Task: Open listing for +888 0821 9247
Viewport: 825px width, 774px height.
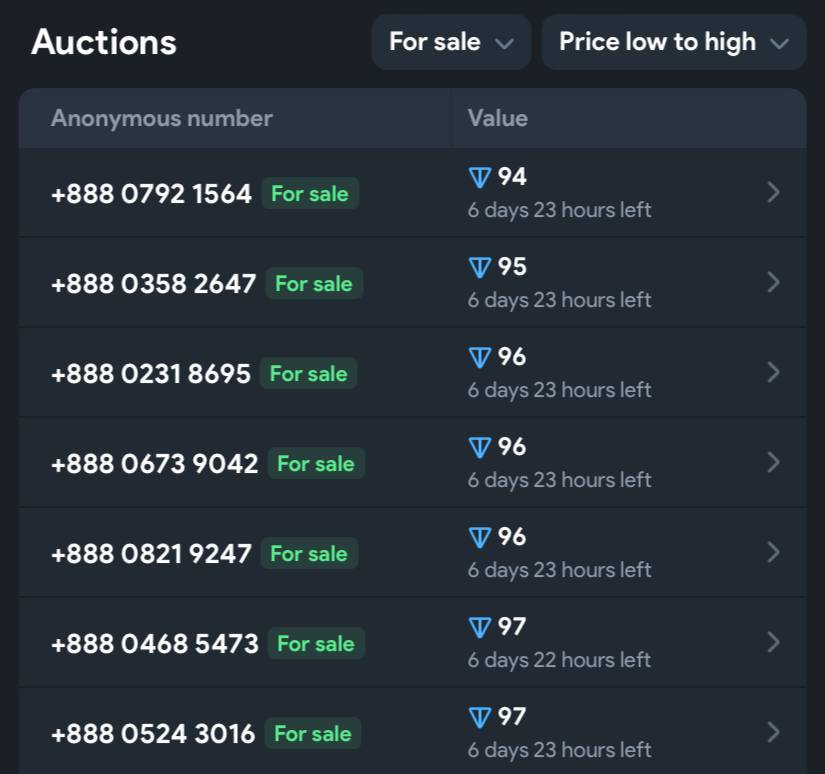Action: (152, 553)
